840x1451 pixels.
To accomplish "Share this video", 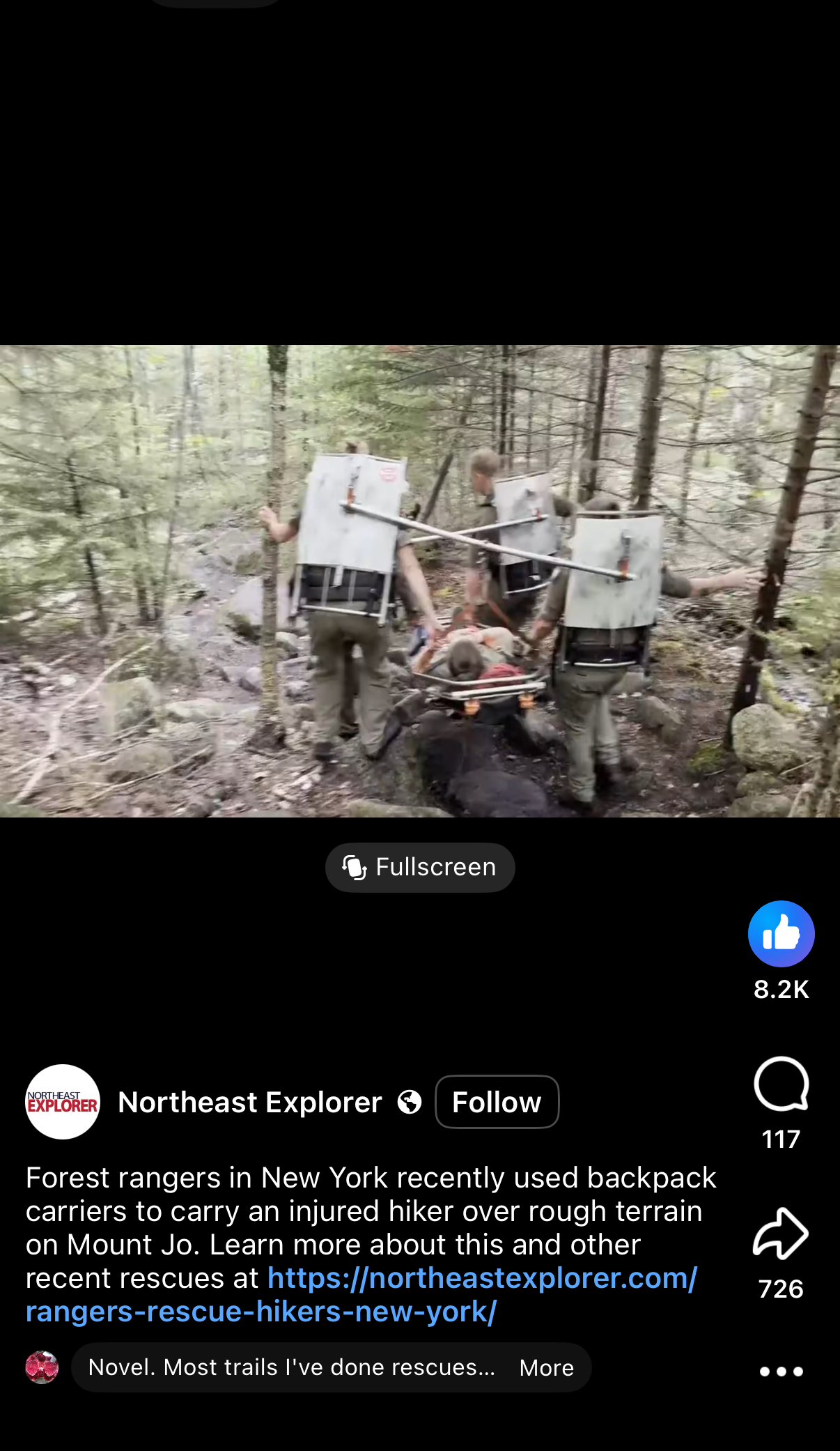I will [781, 1234].
